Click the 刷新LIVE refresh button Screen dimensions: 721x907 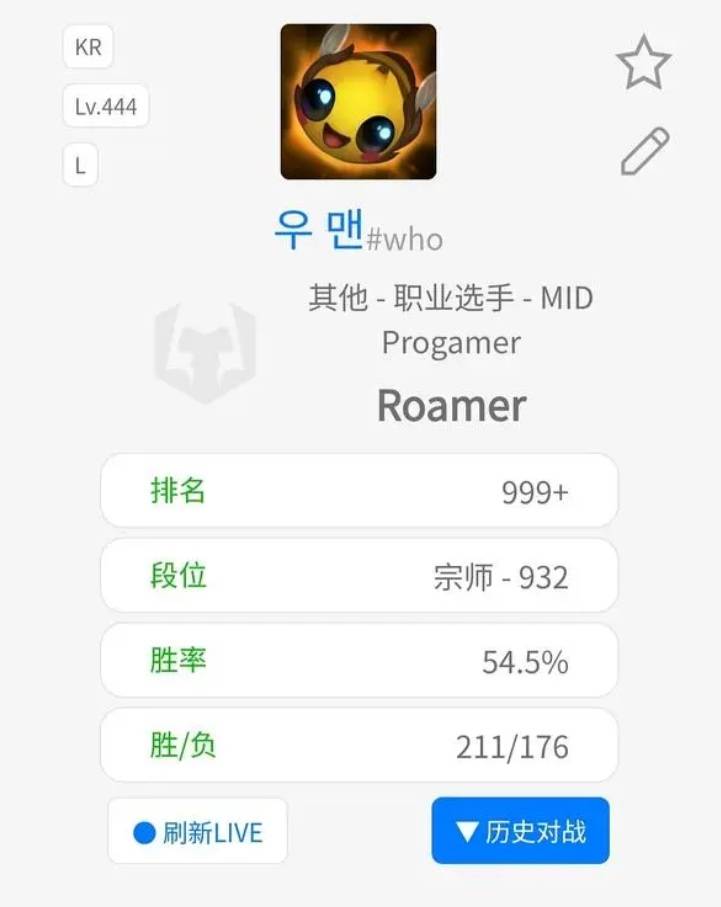coord(197,832)
